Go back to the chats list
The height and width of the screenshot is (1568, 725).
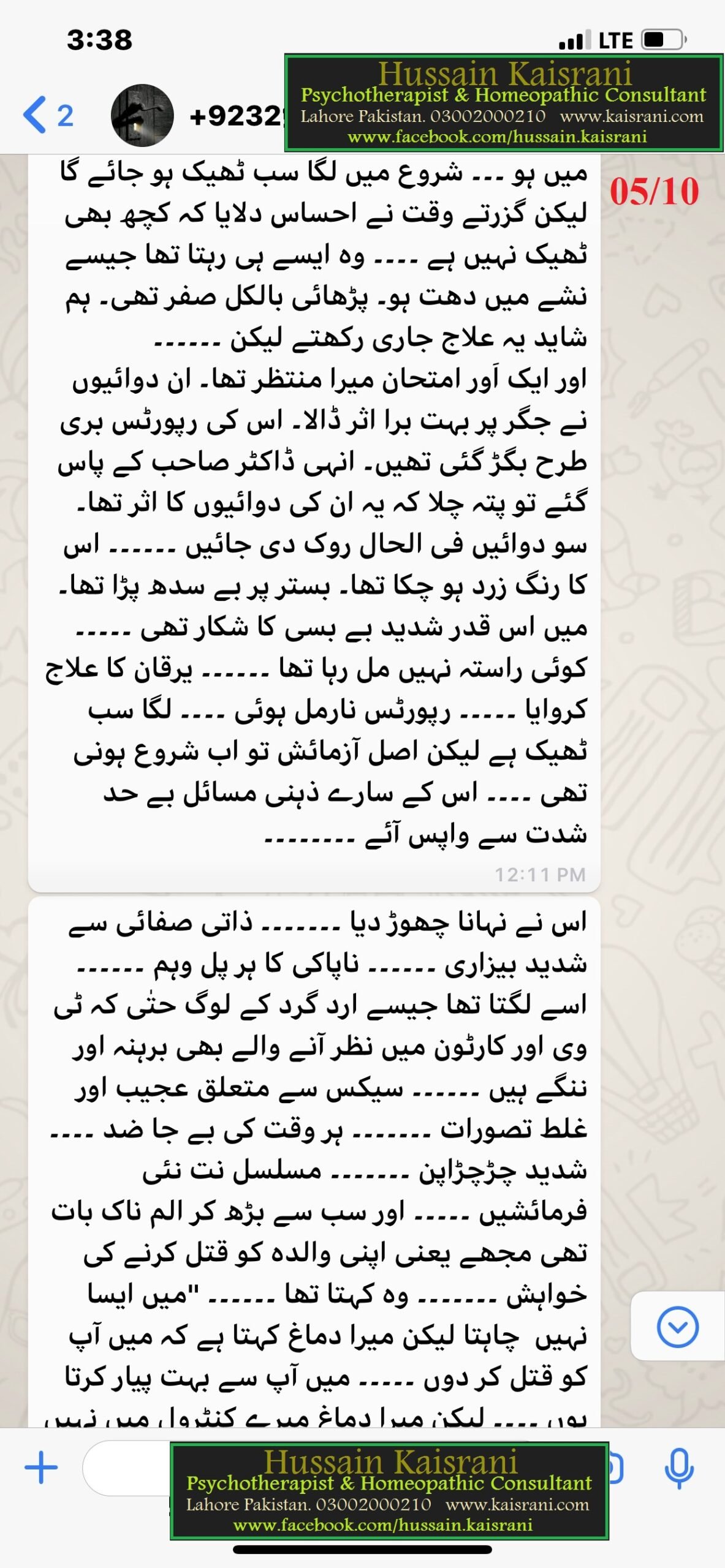coord(47,115)
